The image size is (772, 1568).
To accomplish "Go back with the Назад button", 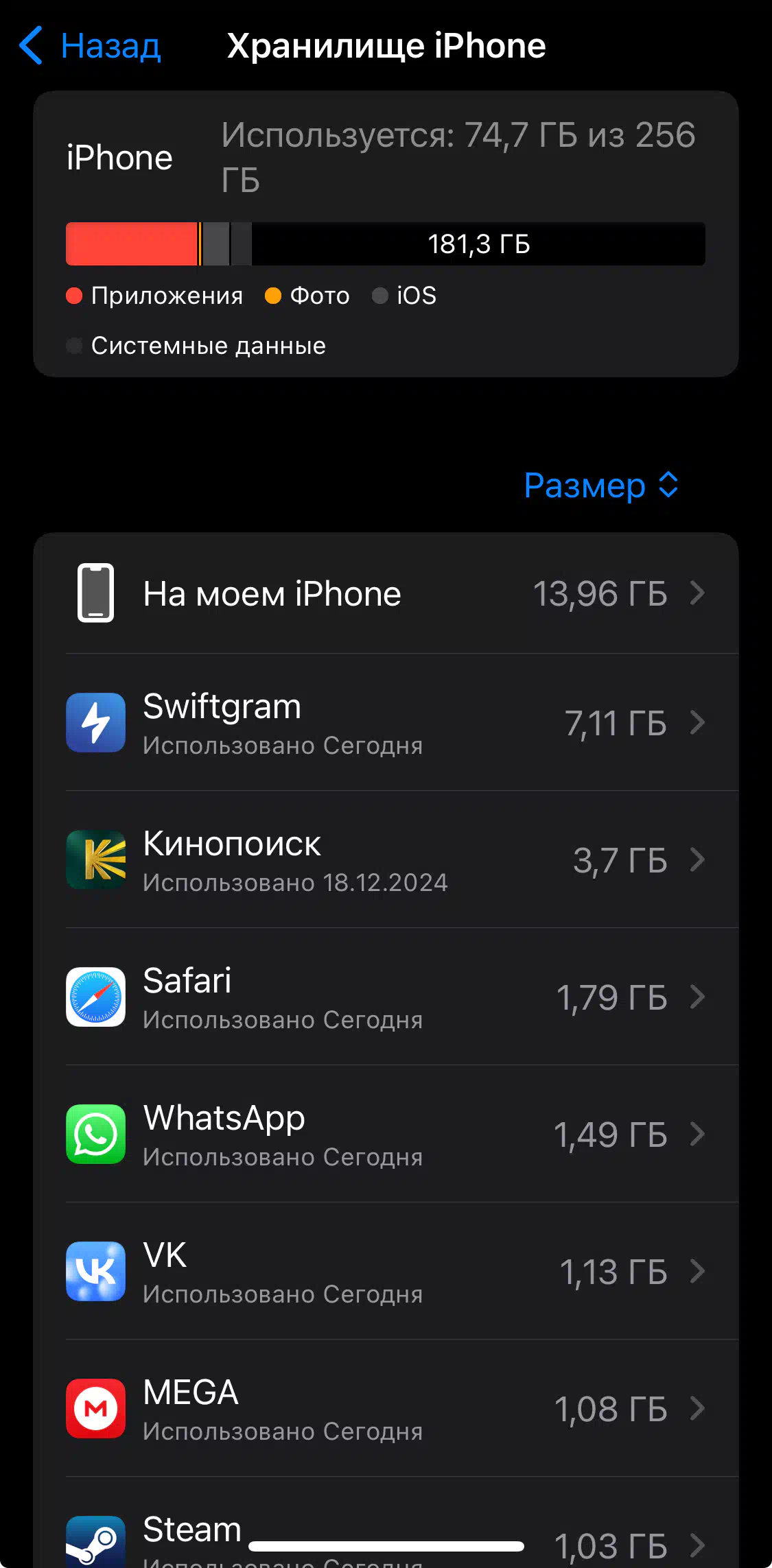I will point(90,46).
